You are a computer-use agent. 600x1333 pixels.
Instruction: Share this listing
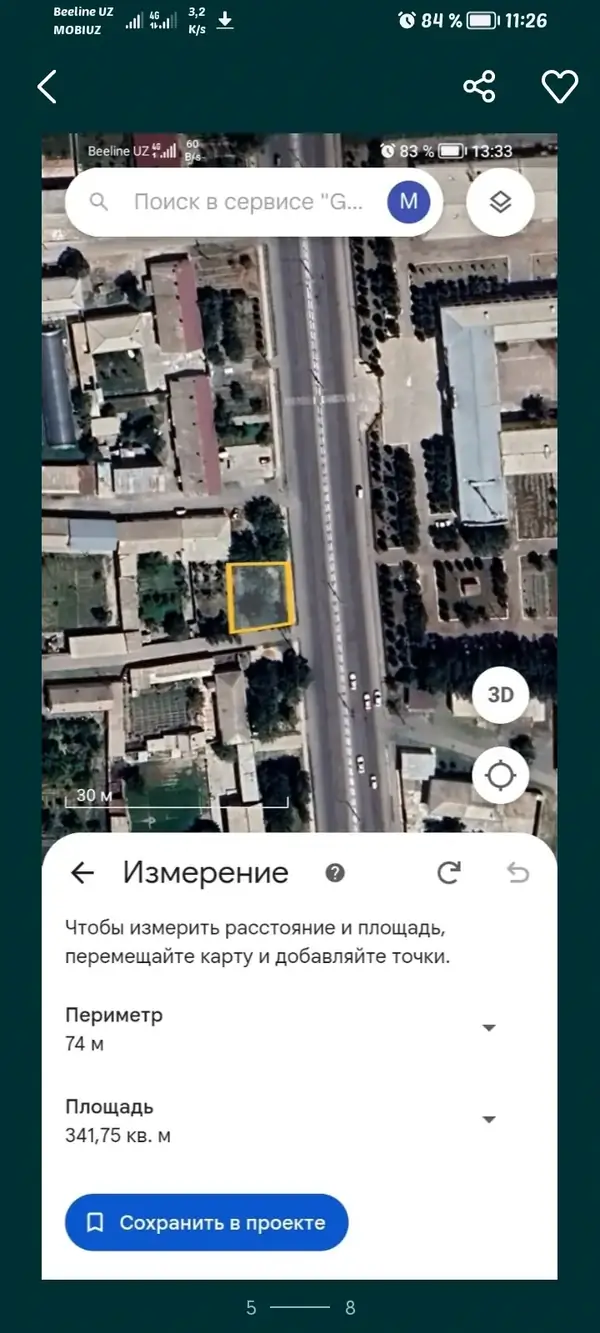[480, 87]
